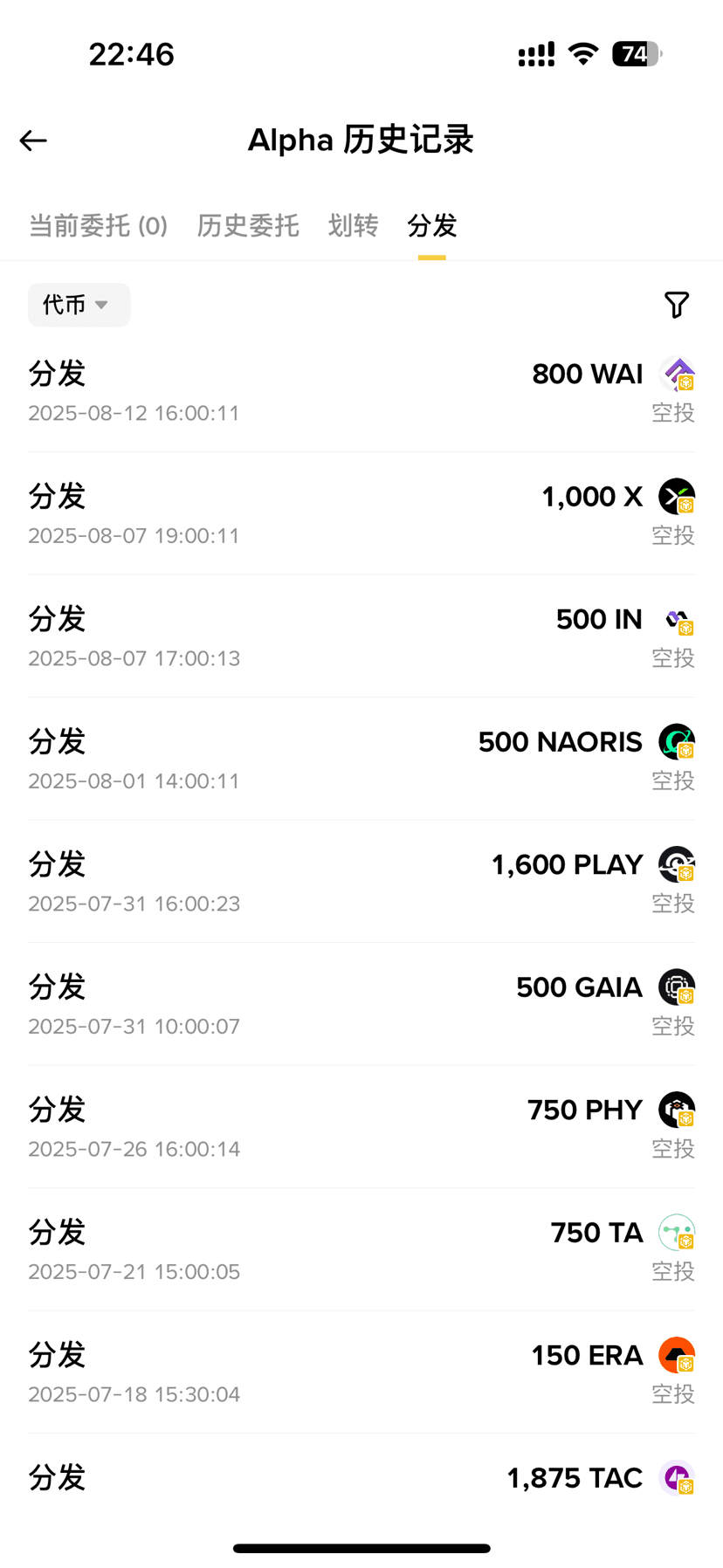Switch to the 当前委托 (0) tab
Screen dimensions: 723x1568
coord(98,225)
